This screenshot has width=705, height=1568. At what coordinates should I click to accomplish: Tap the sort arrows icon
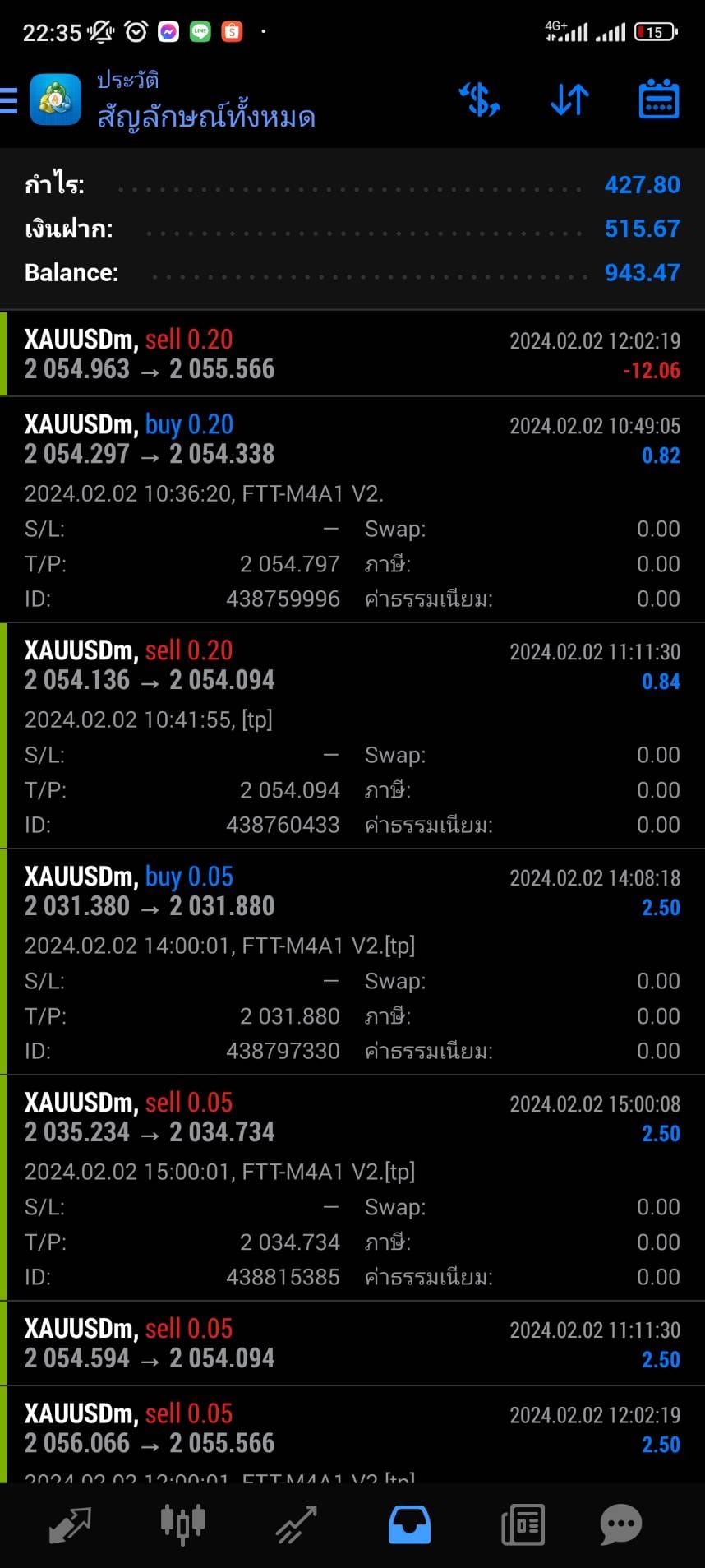click(569, 100)
